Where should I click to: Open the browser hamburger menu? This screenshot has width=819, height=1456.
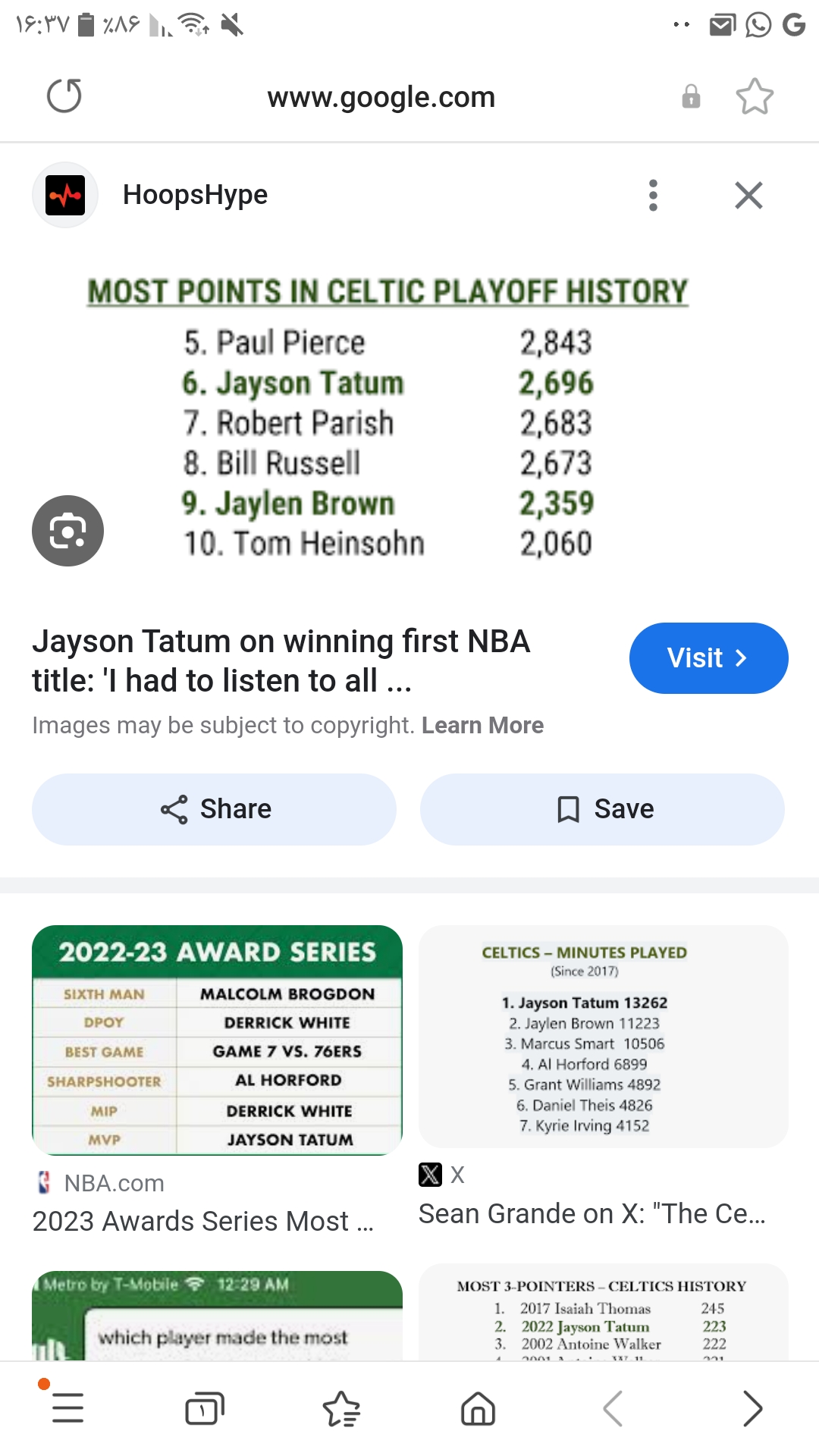pos(67,1408)
